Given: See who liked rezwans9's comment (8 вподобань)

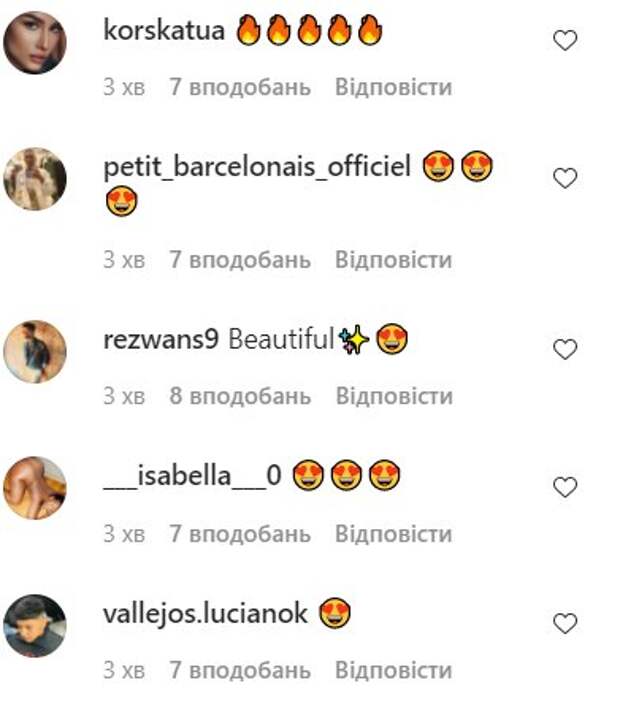Looking at the screenshot, I should pos(240,396).
